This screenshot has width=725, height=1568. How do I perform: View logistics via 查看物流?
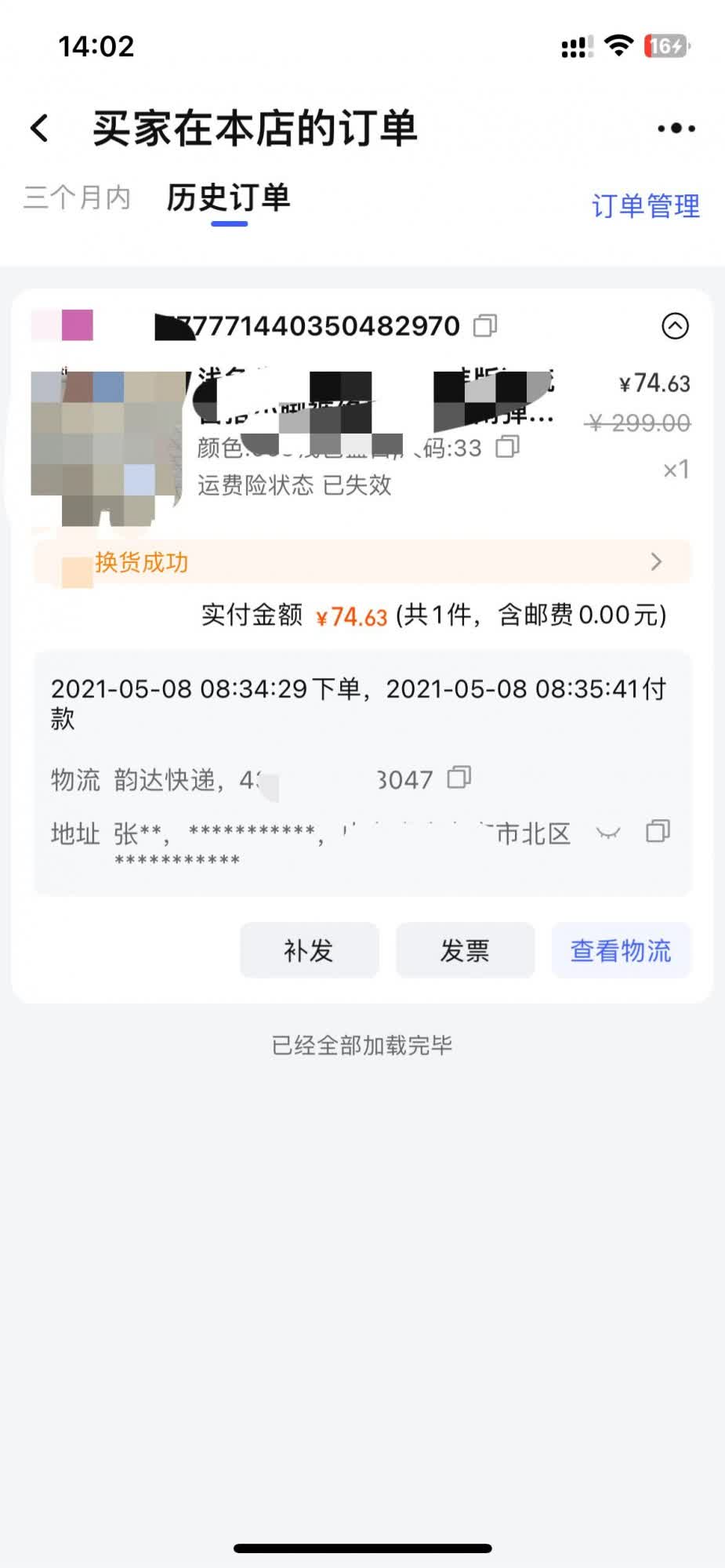pos(621,950)
